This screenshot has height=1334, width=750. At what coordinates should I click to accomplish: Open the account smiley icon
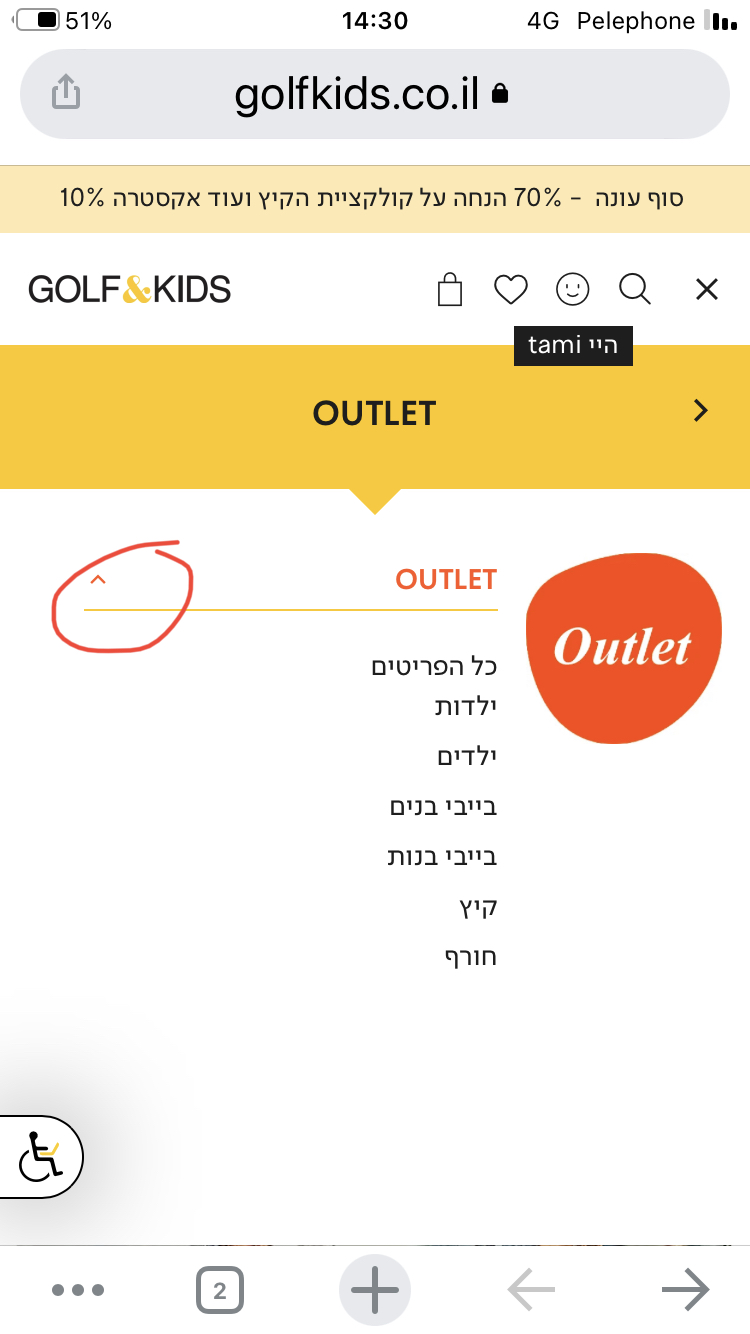[x=573, y=290]
